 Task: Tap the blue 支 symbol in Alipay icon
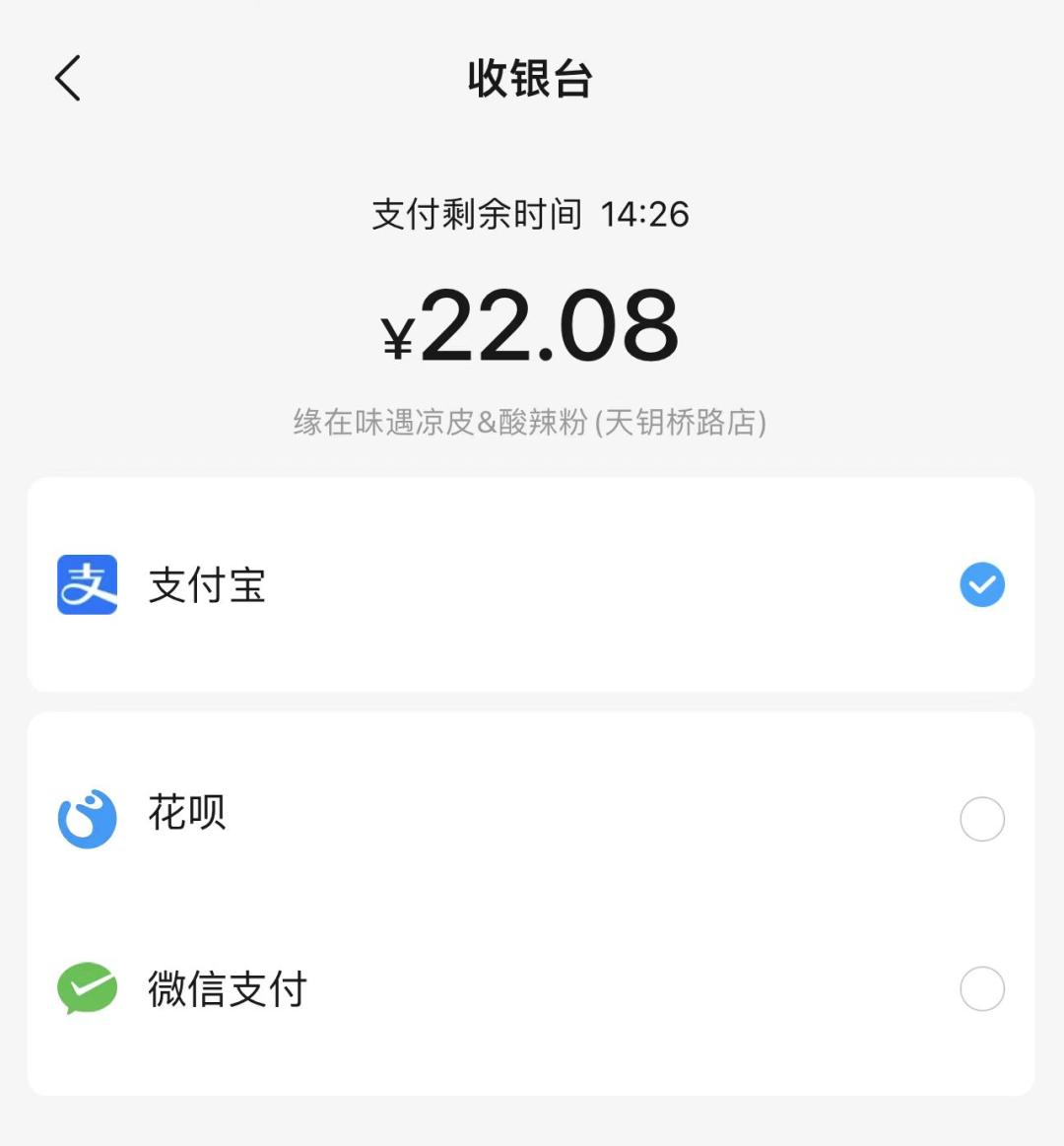(87, 584)
